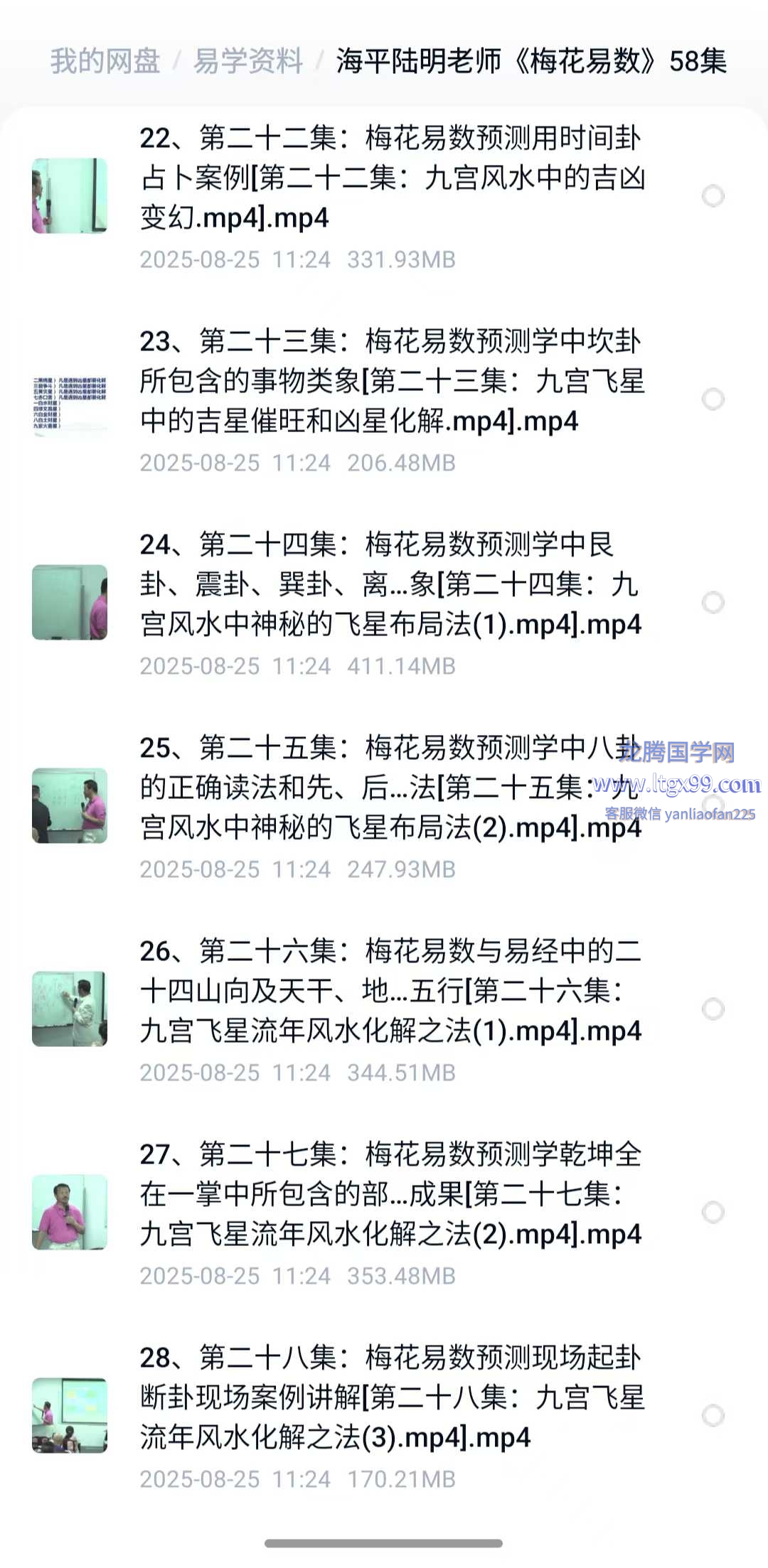Screen dimensions: 768x1568
Task: Go to 易学资料 folder breadcrumb
Action: click(x=248, y=61)
